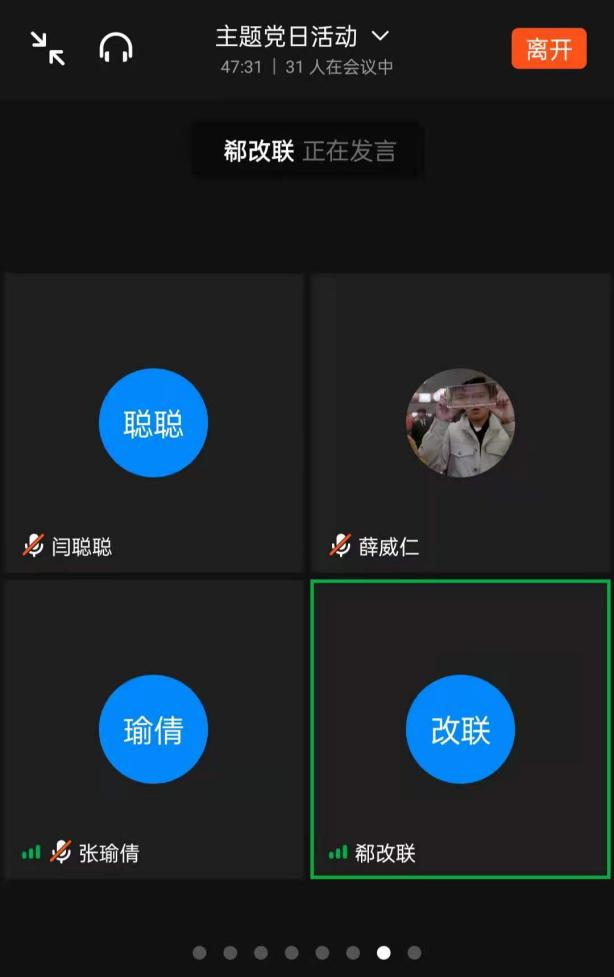Minimize the meeting window

[47, 48]
